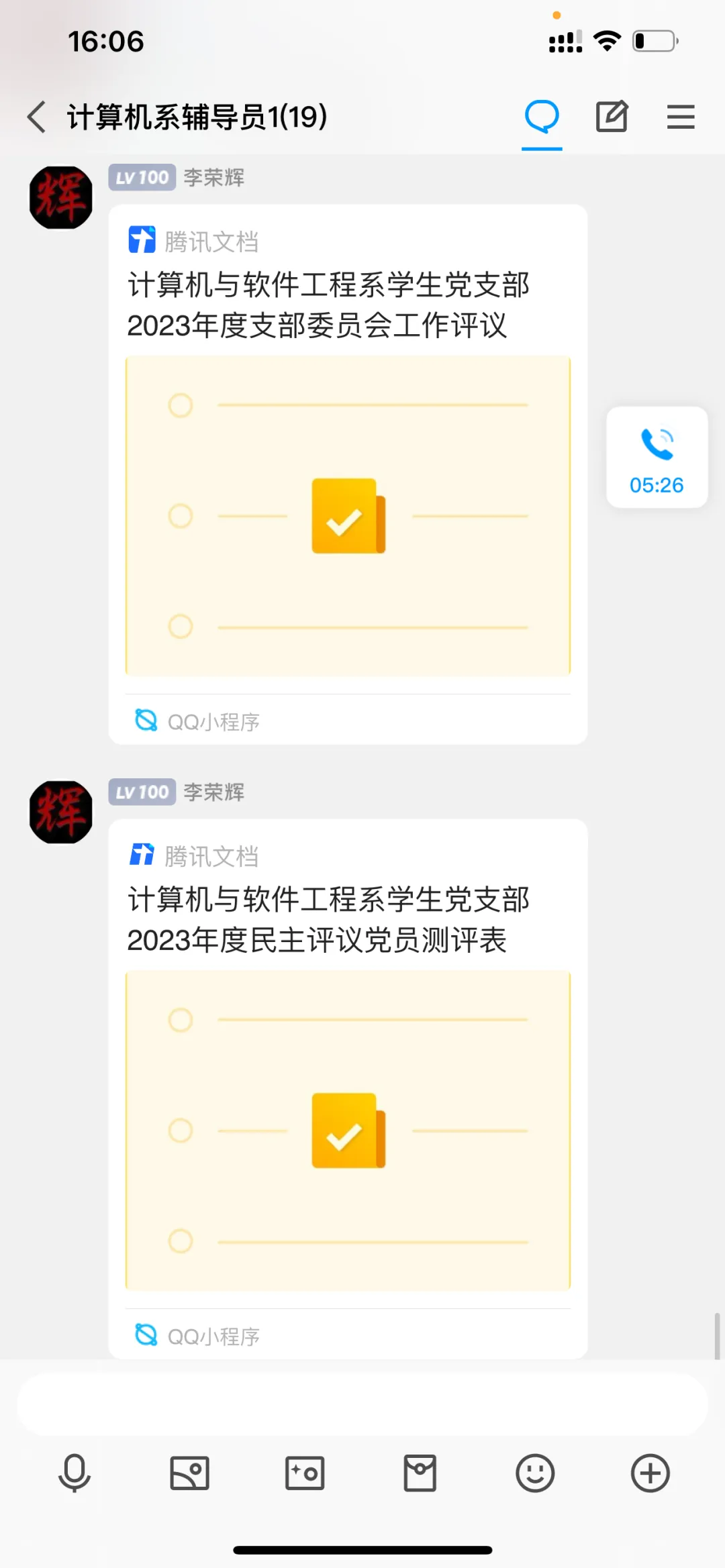Open more options with the plus icon
Screen dimensions: 725x1568
[650, 1473]
